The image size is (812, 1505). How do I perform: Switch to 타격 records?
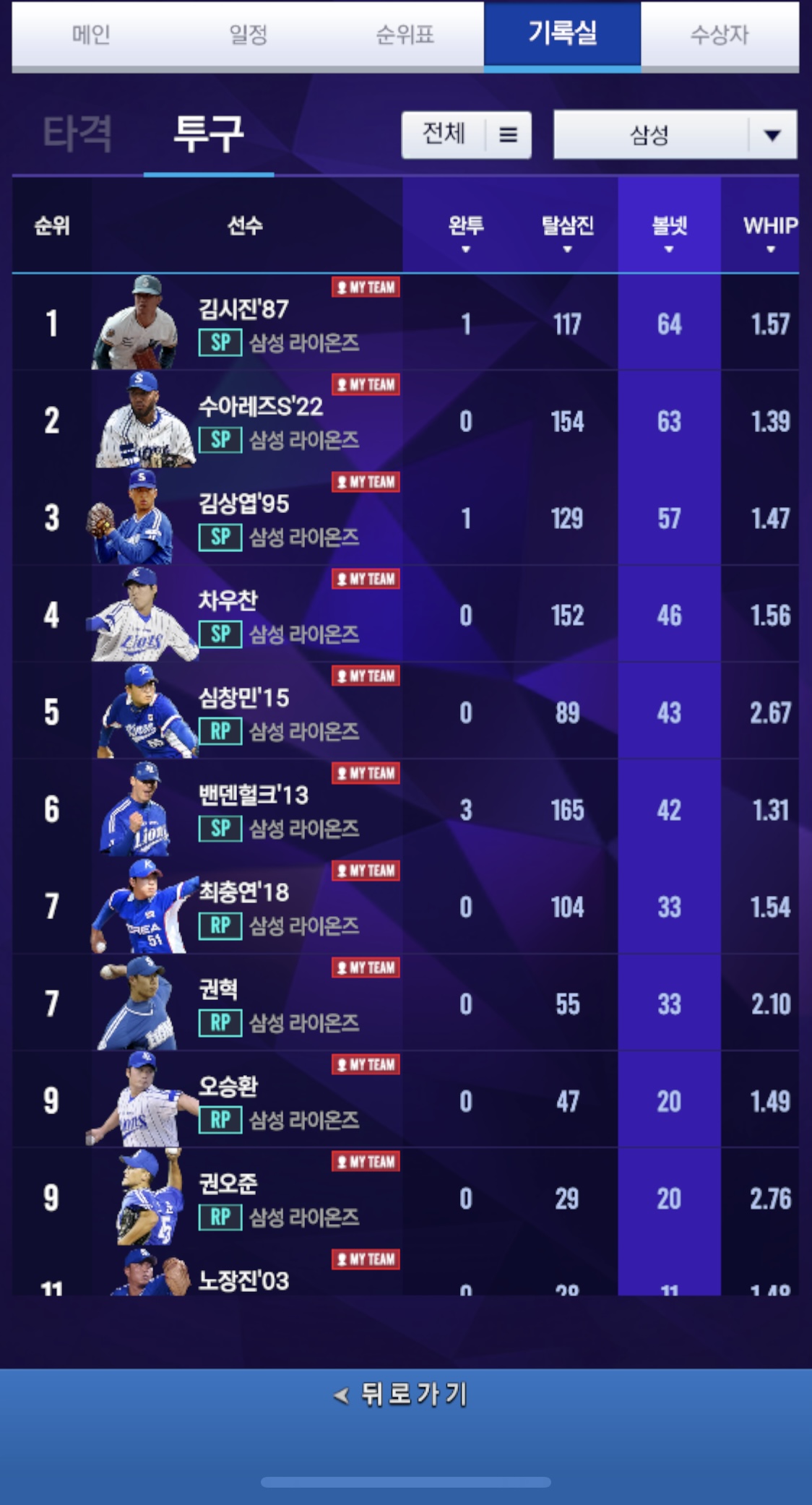77,134
